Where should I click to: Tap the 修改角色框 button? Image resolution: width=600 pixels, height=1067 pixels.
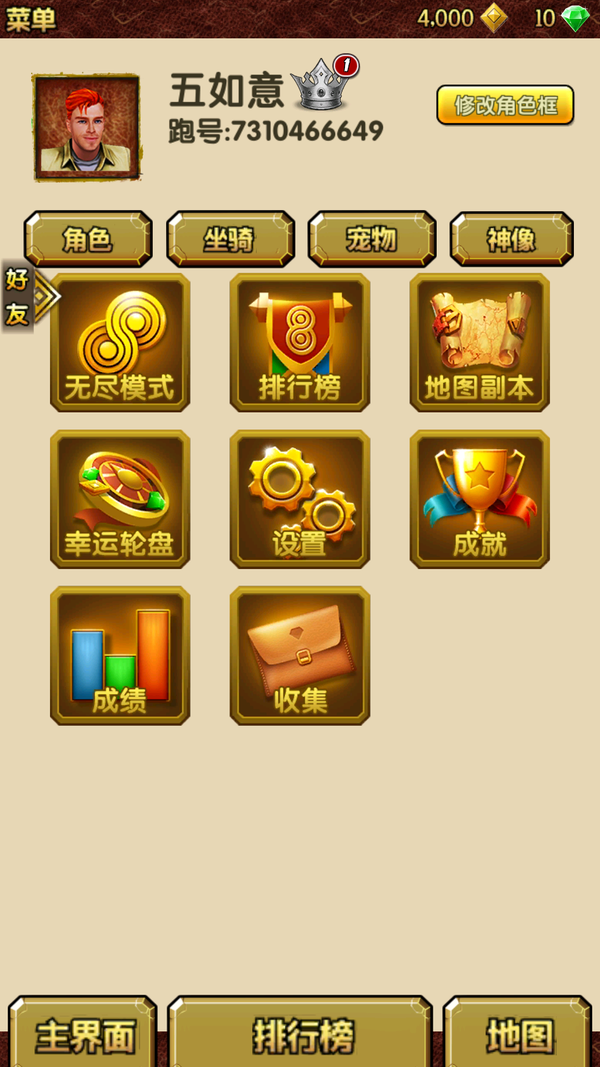pos(505,105)
